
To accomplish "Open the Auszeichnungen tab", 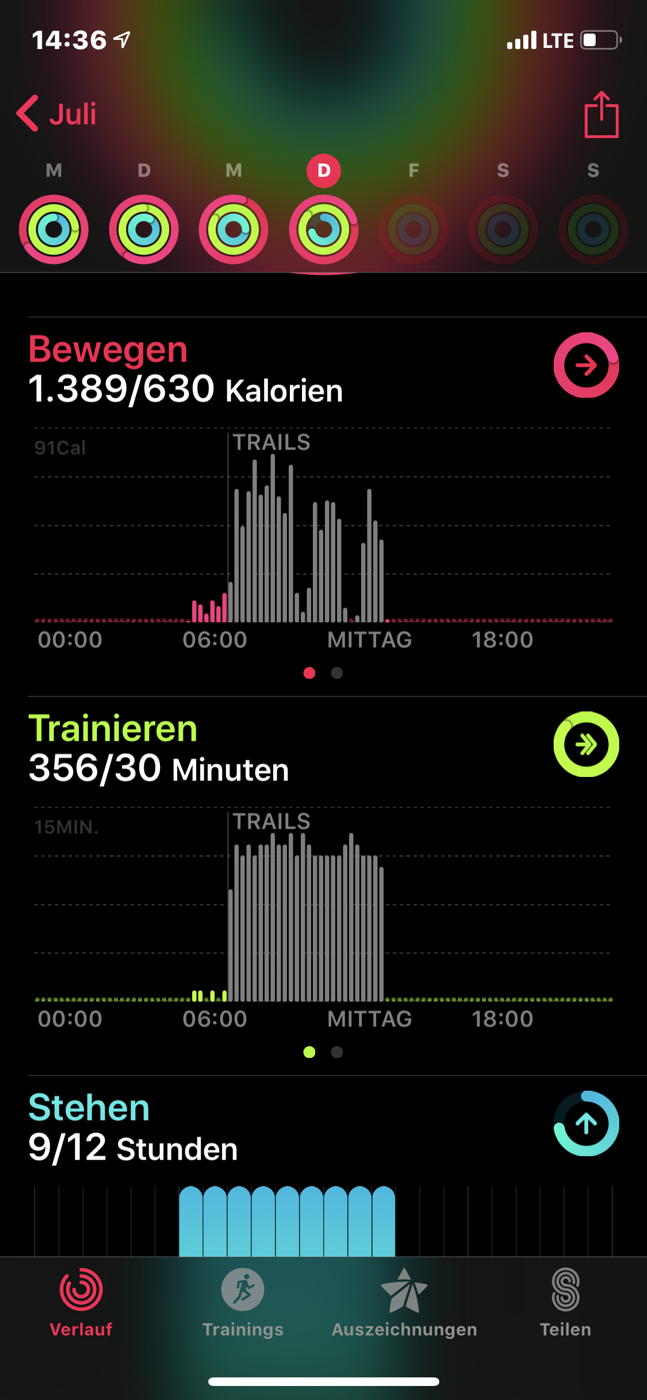I will (x=404, y=1303).
